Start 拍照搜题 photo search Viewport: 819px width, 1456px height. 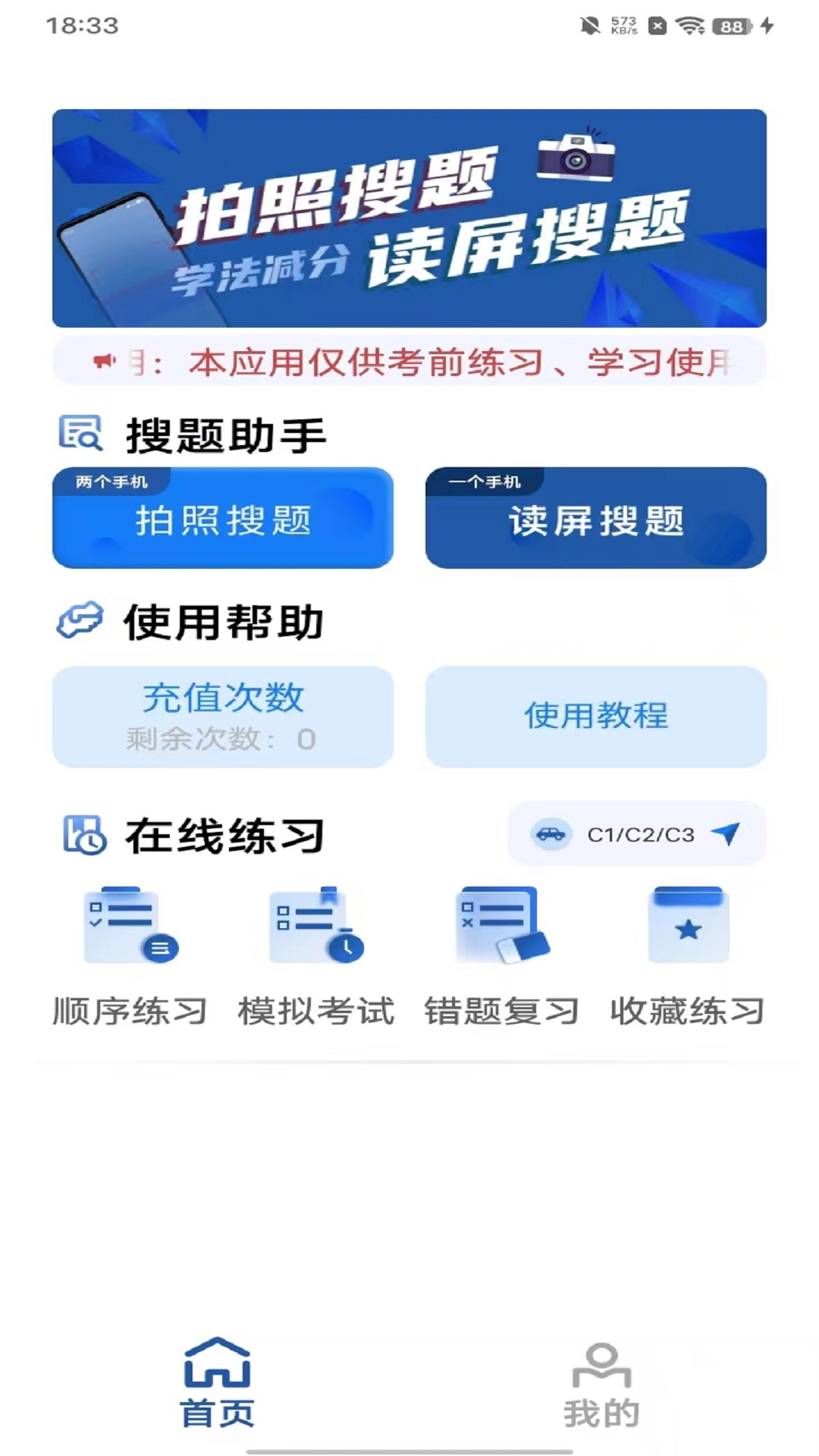223,519
